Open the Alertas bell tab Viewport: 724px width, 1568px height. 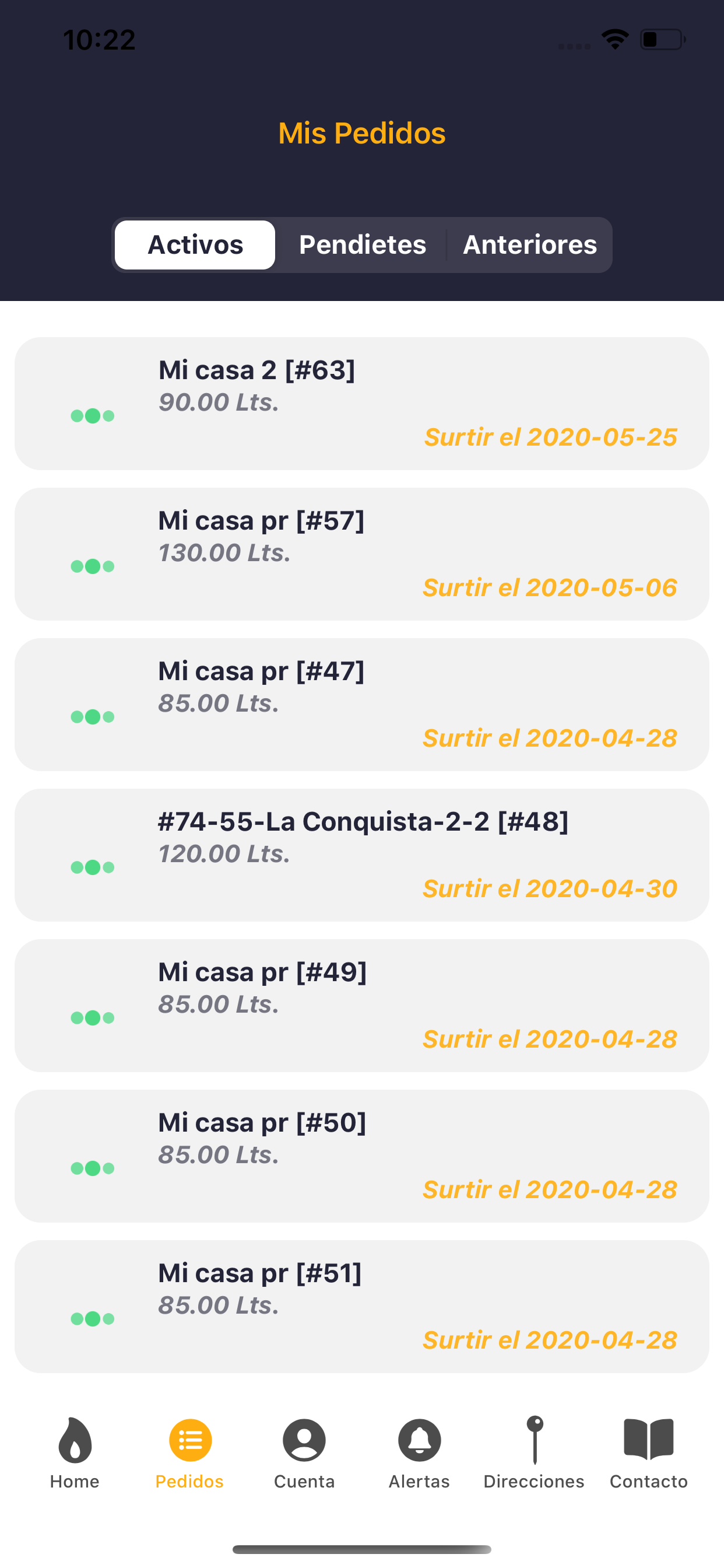coord(419,1454)
